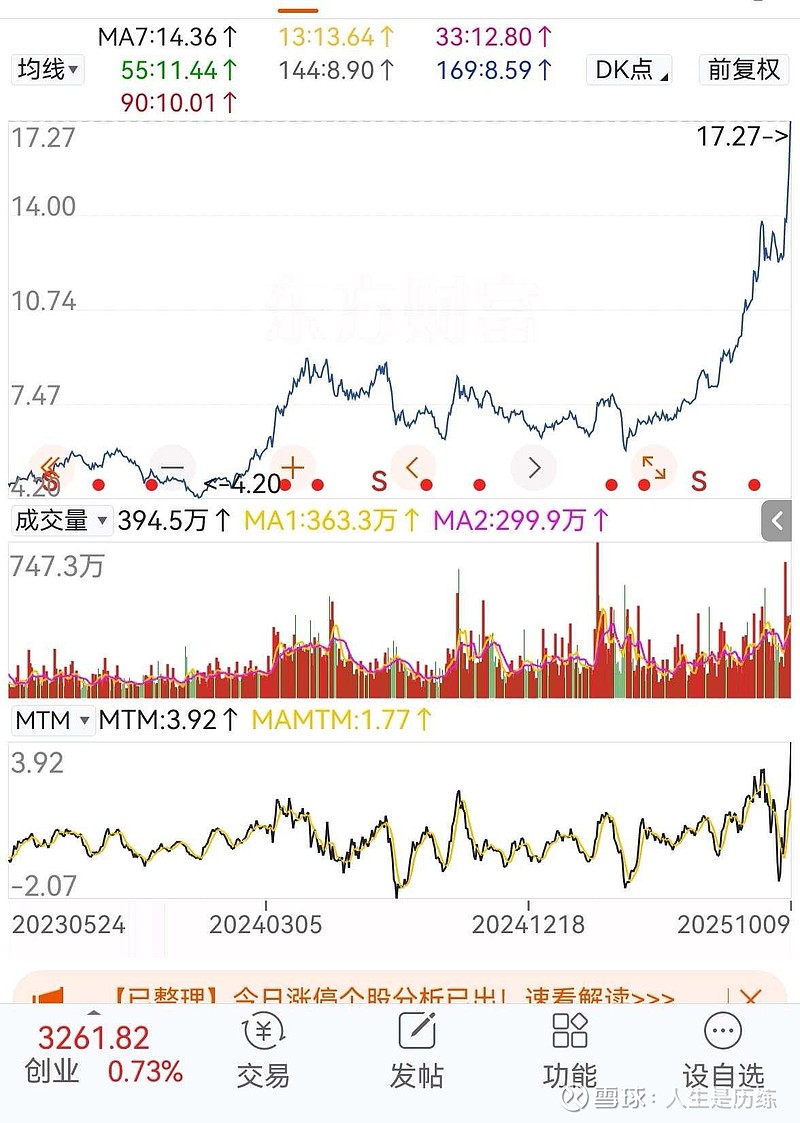Expand the side panel arrow
The image size is (800, 1123).
click(x=778, y=521)
